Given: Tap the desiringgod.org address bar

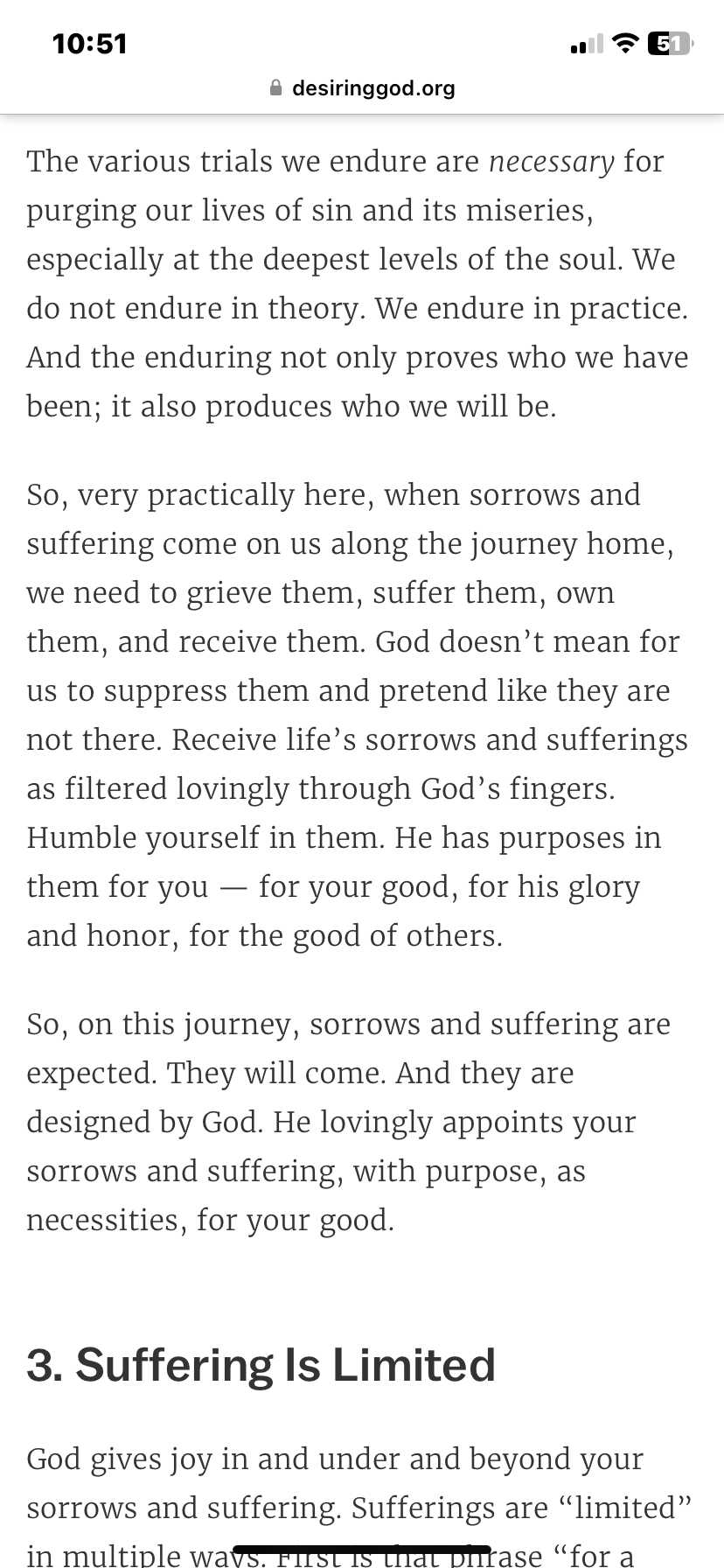Looking at the screenshot, I should pos(362,88).
